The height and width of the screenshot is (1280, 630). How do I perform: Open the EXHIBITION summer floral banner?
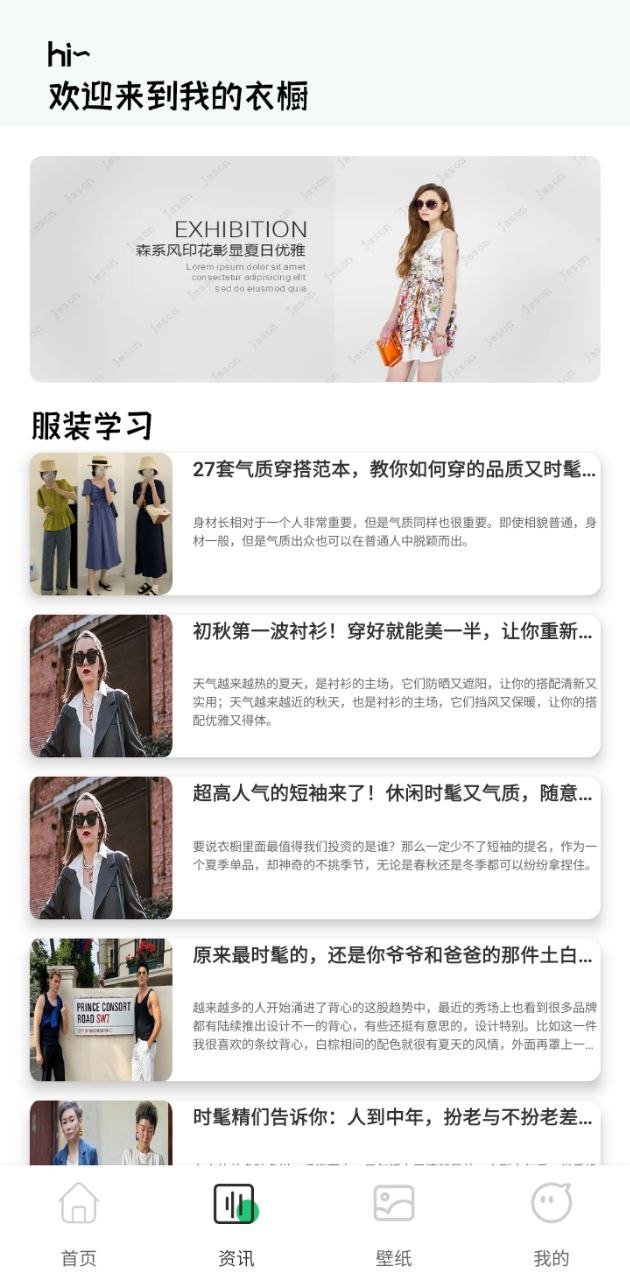(x=315, y=268)
